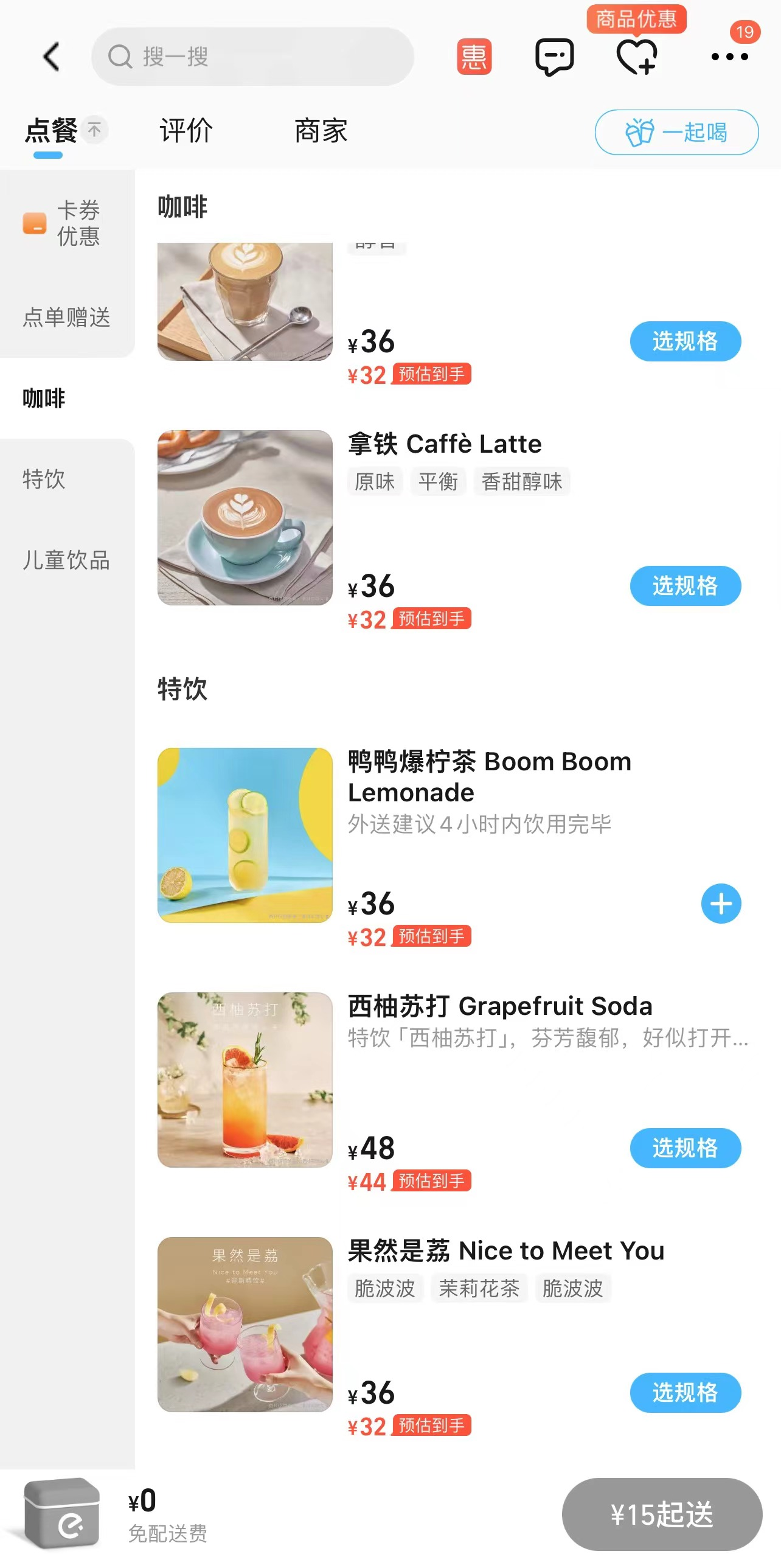Screen dimensions: 781x1568
Task: Choose specs for 西柚苏打 Grapefruit Soda
Action: tap(685, 1148)
